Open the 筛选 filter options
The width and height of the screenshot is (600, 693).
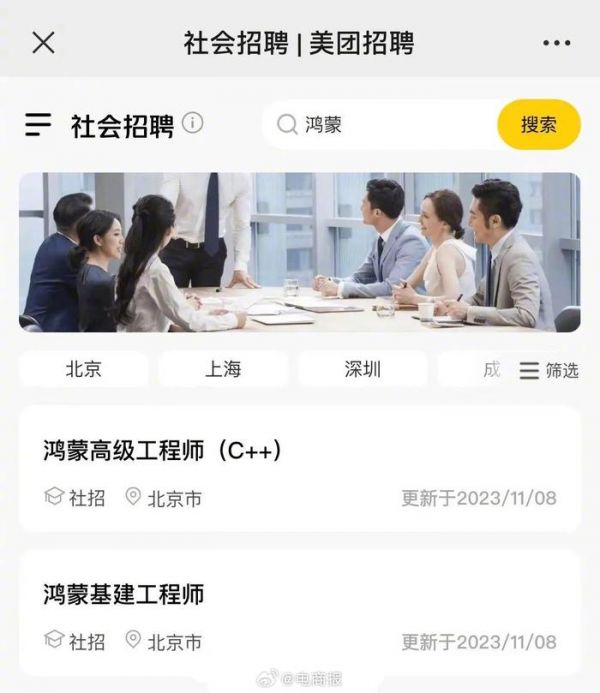[x=549, y=370]
